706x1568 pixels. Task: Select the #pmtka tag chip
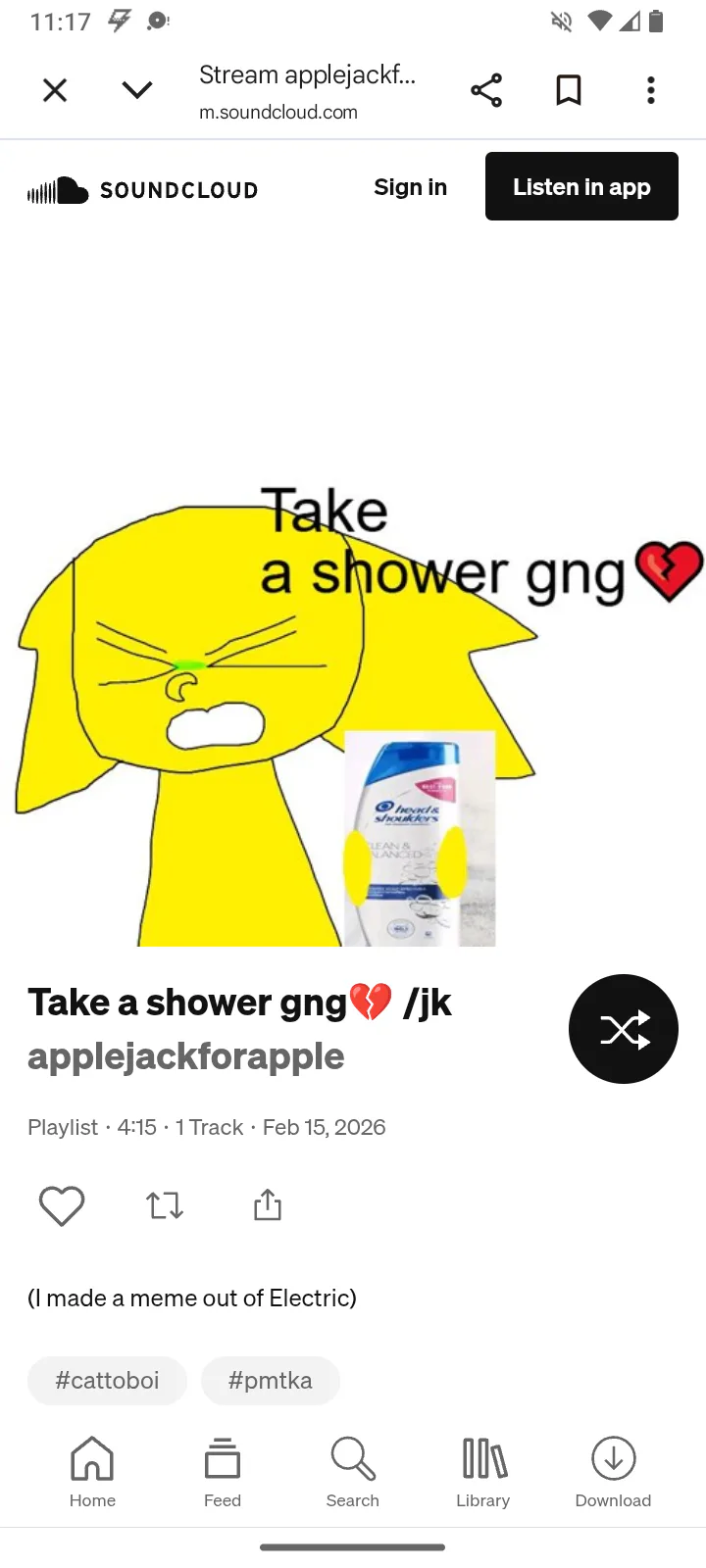(x=271, y=1381)
